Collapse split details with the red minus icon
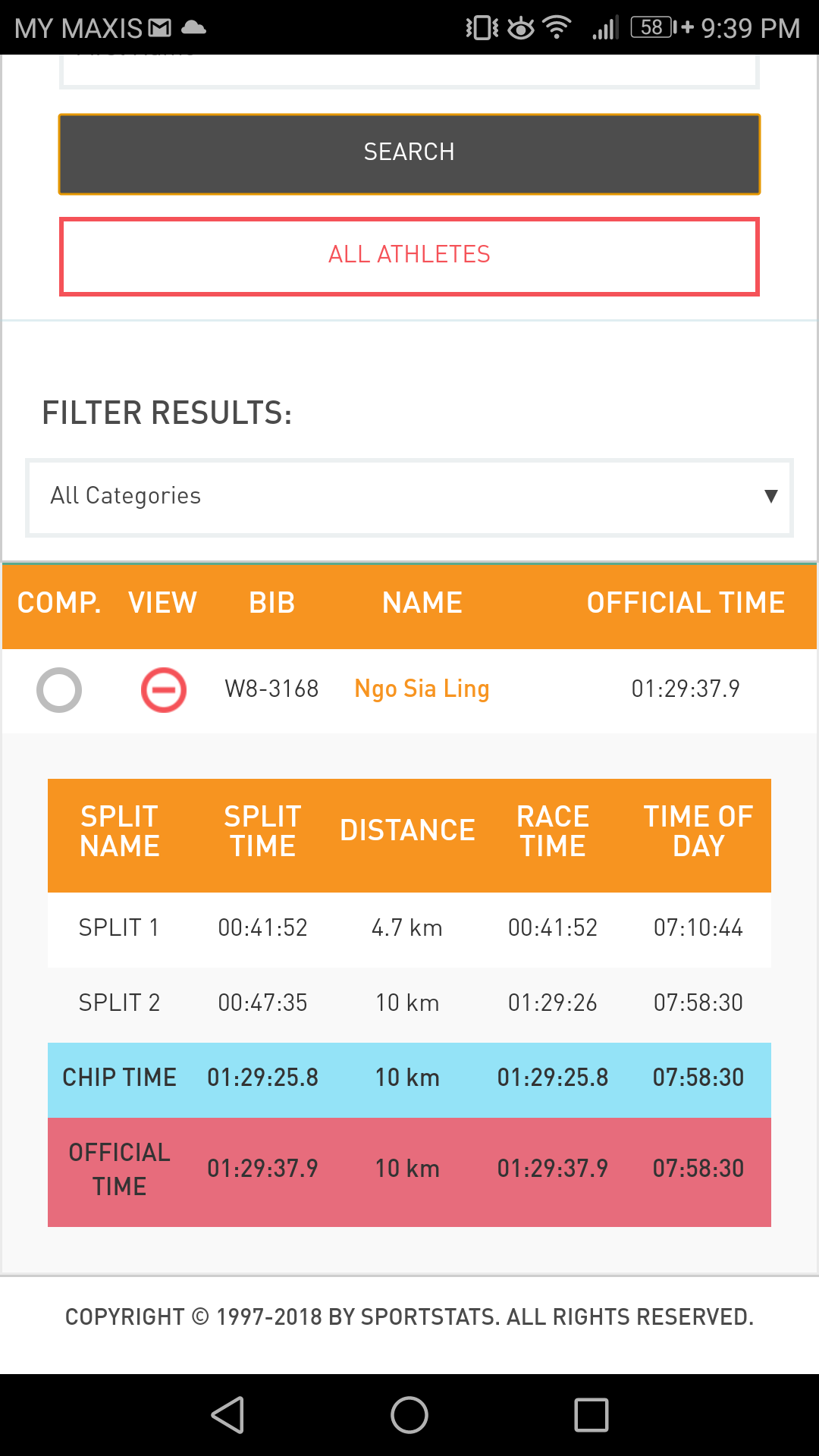The width and height of the screenshot is (819, 1456). pyautogui.click(x=164, y=690)
